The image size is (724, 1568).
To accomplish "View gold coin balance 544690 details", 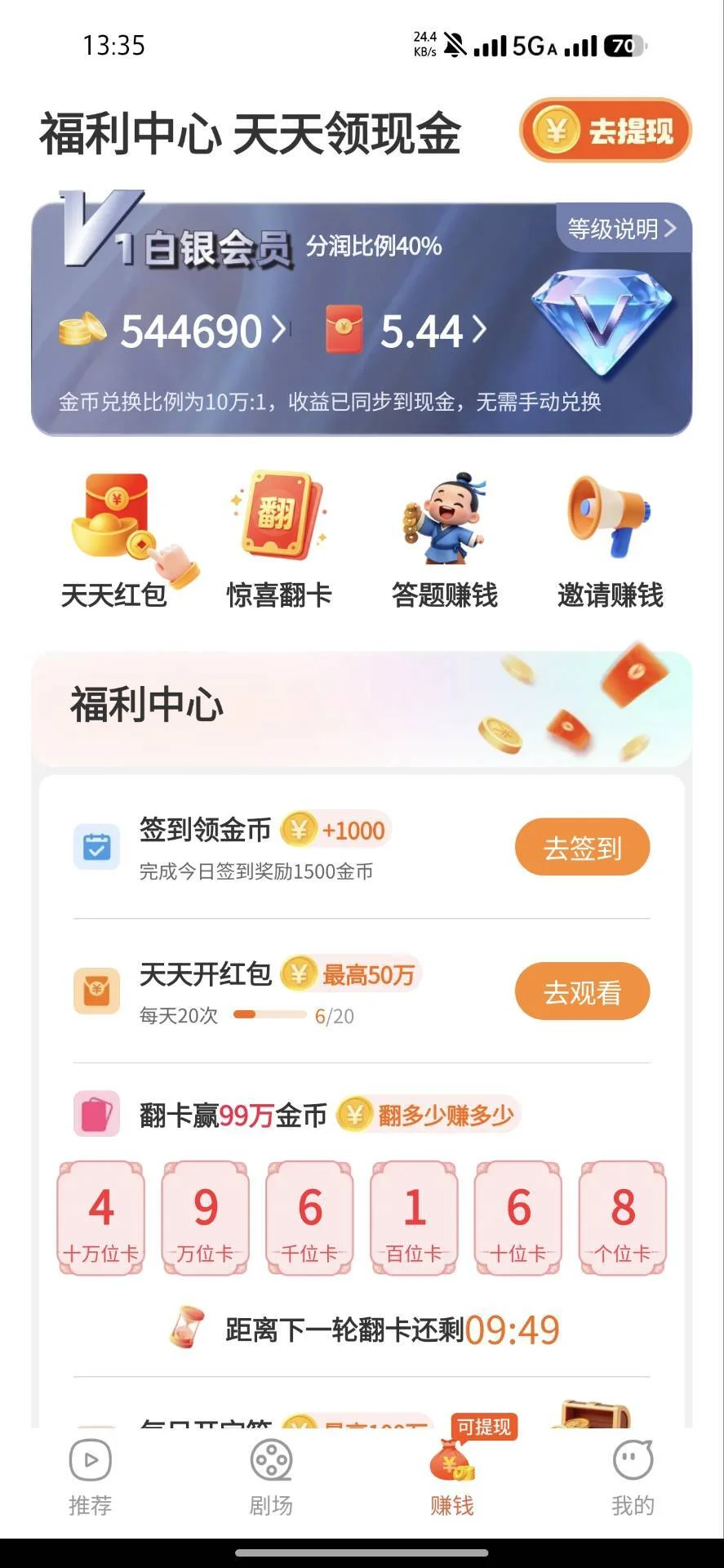I will (173, 331).
